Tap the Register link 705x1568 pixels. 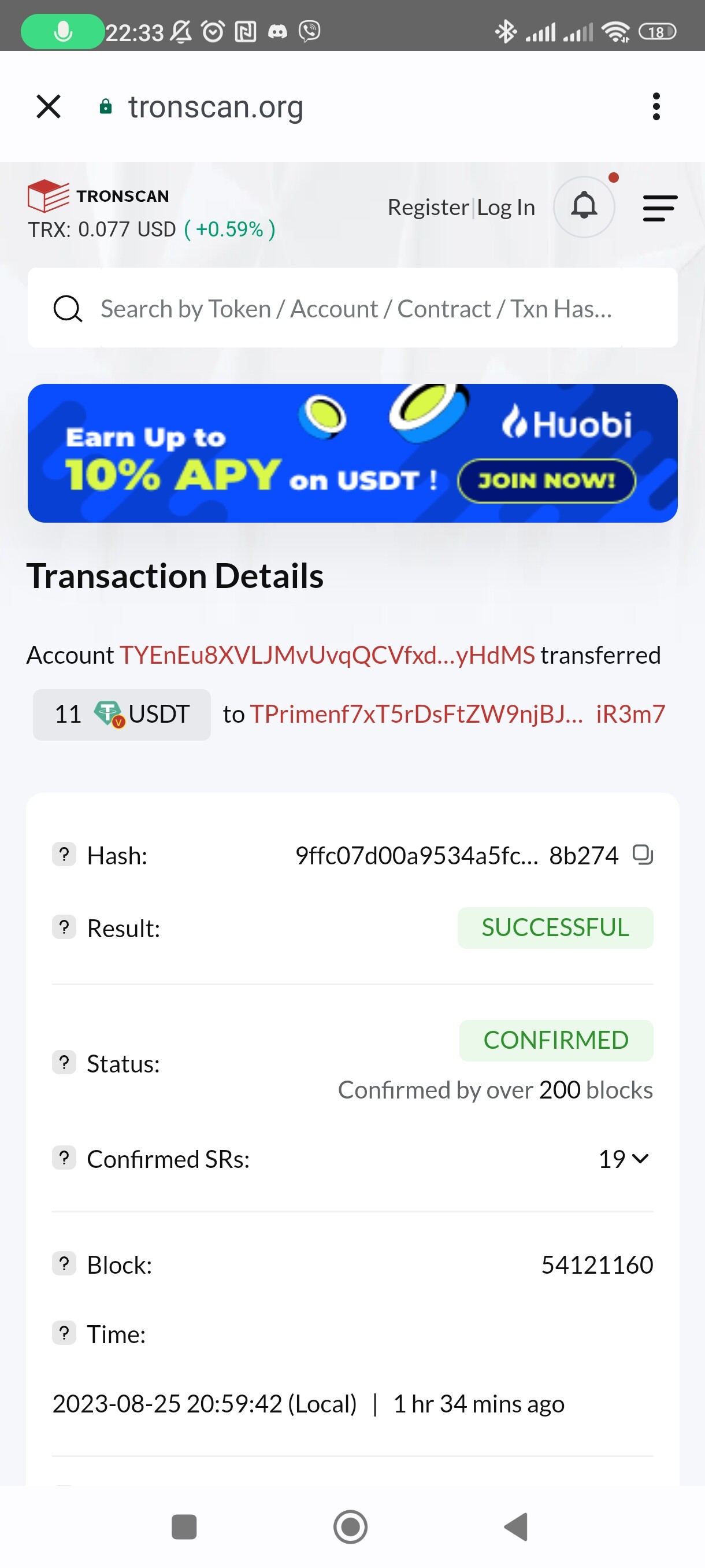tap(428, 208)
